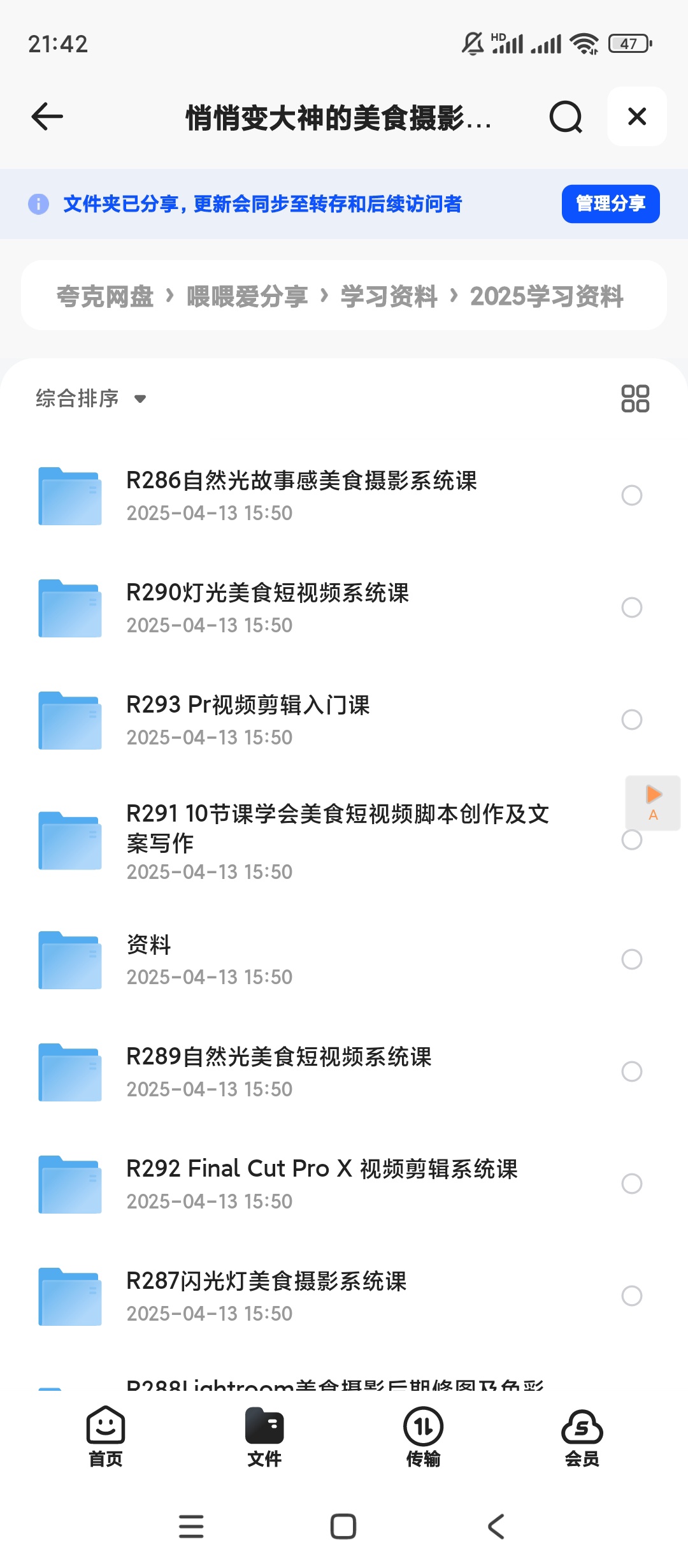The width and height of the screenshot is (688, 1568).
Task: Tap the info icon in the shared folder banner
Action: 39,204
